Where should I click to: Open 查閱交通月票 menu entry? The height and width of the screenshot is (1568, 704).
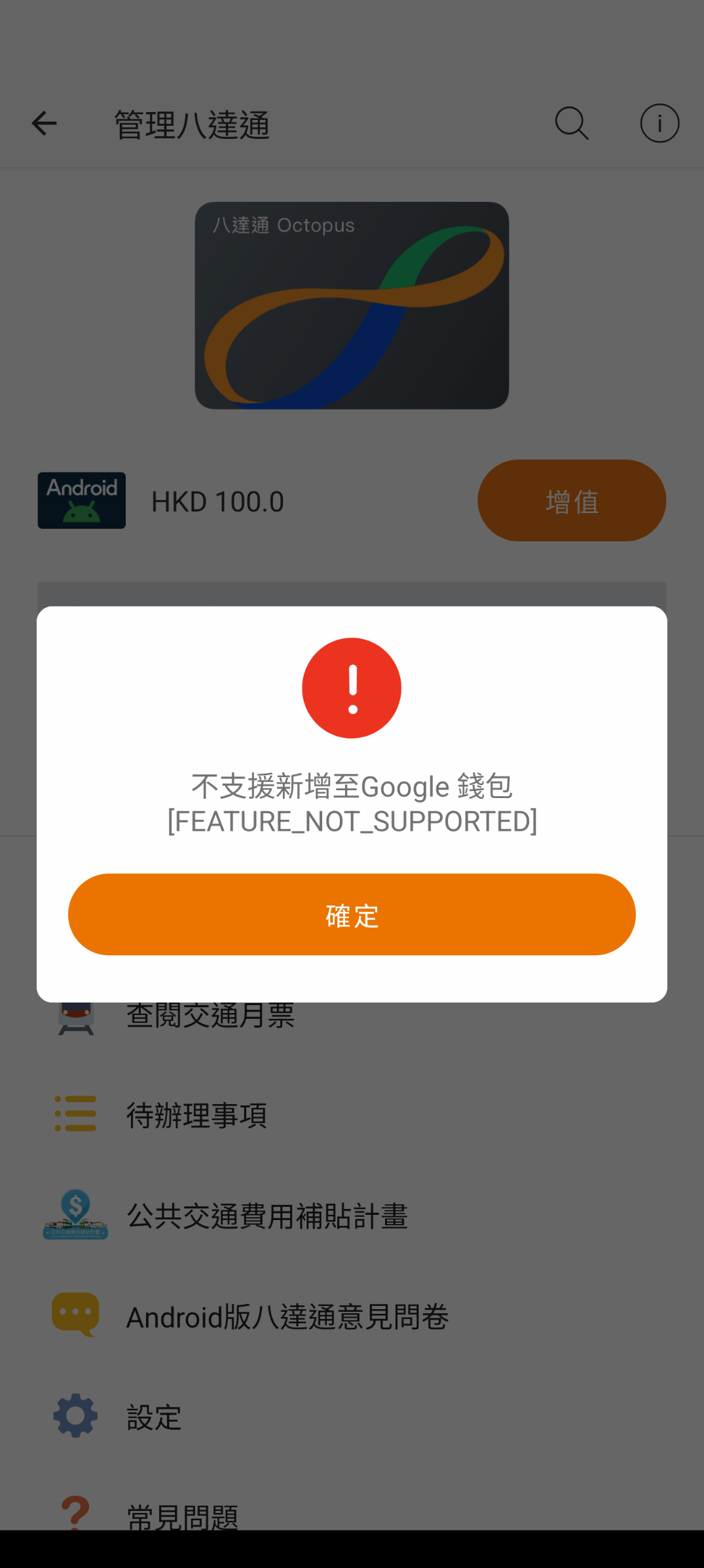pos(210,1016)
